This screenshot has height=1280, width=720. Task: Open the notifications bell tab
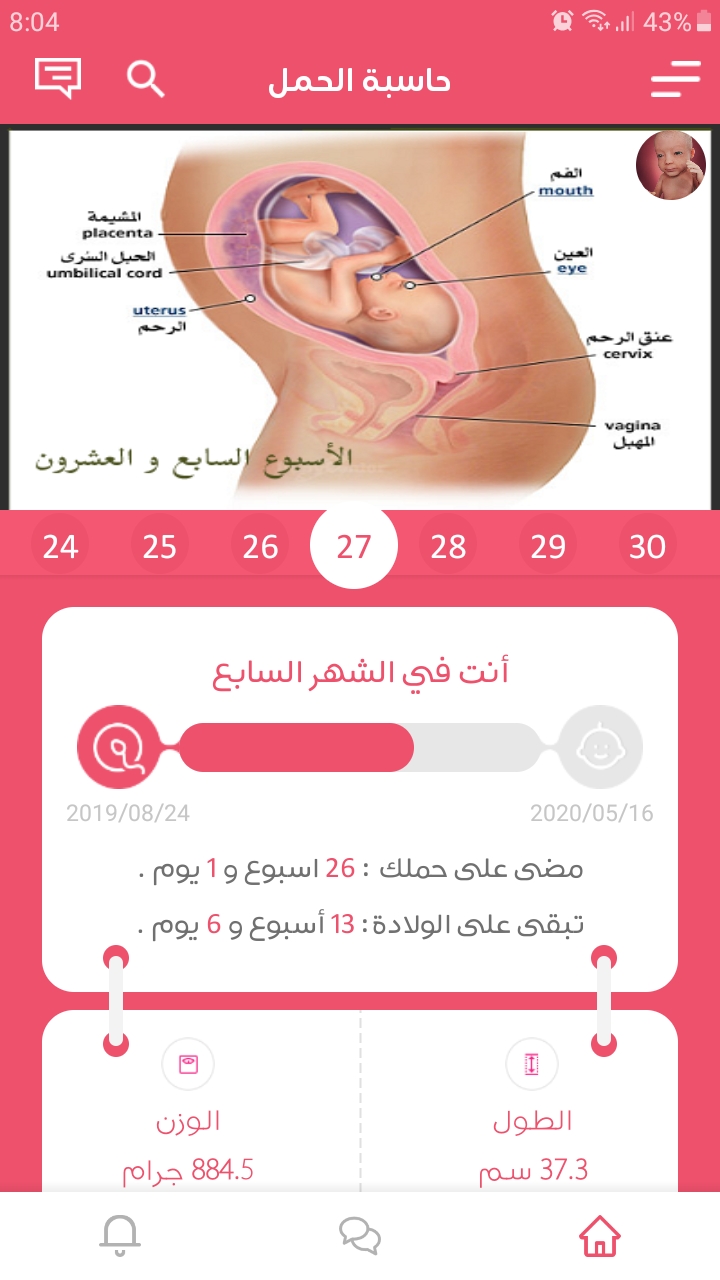pyautogui.click(x=120, y=1236)
